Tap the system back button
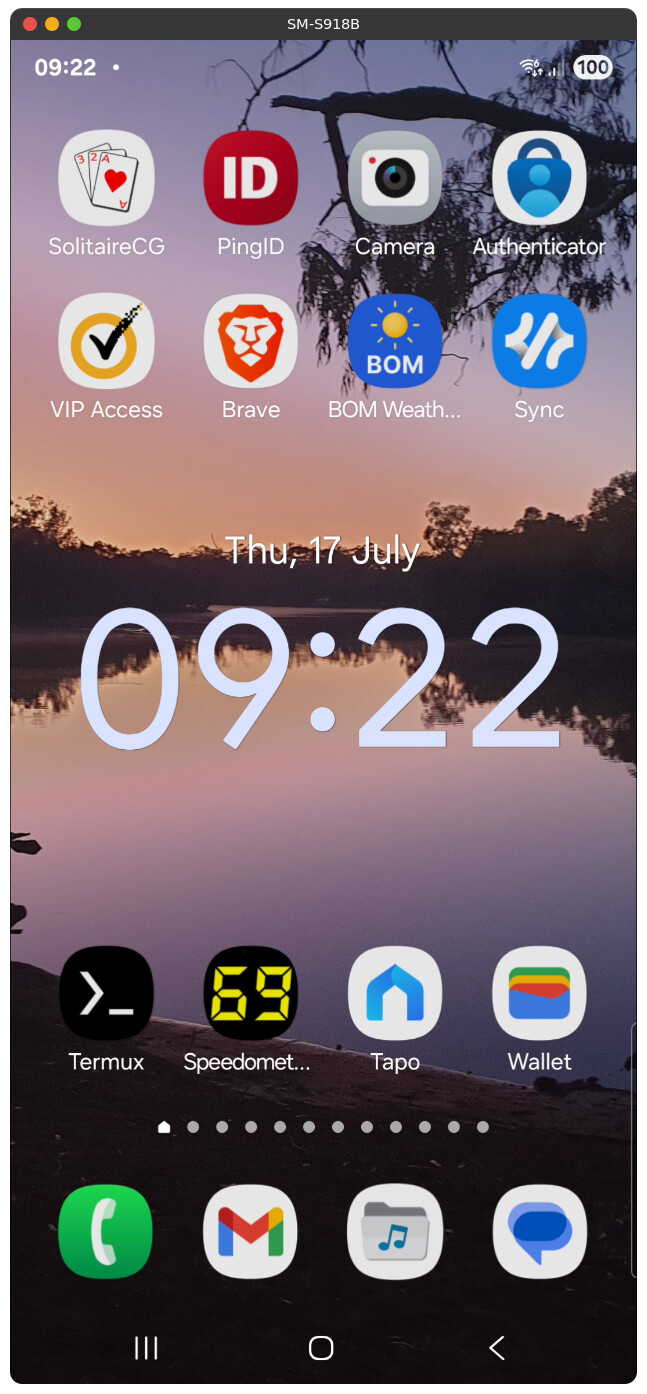 [496, 1348]
